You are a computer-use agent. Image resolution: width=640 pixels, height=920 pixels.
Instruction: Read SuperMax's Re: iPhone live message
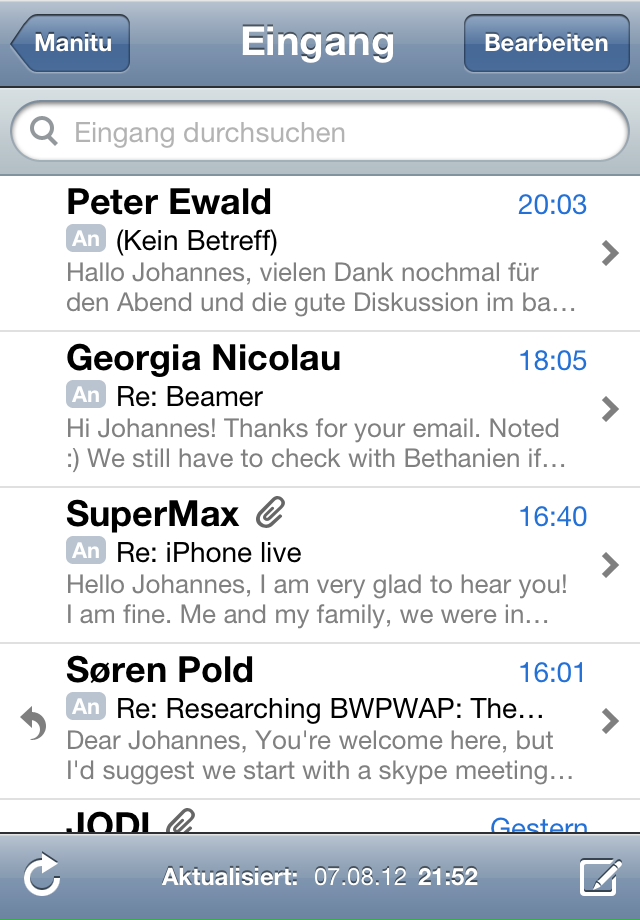pos(320,565)
